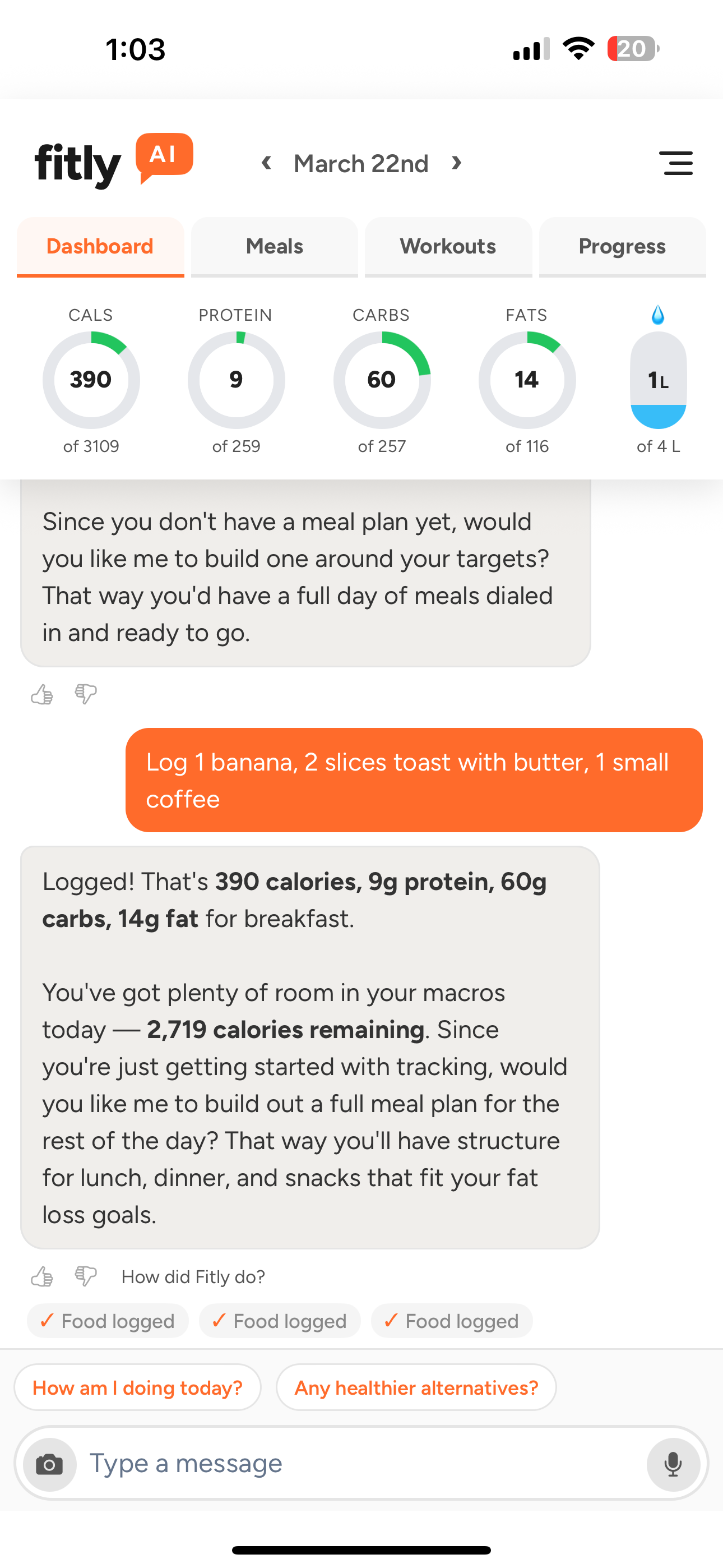Switch to the Meals tab

(x=275, y=247)
